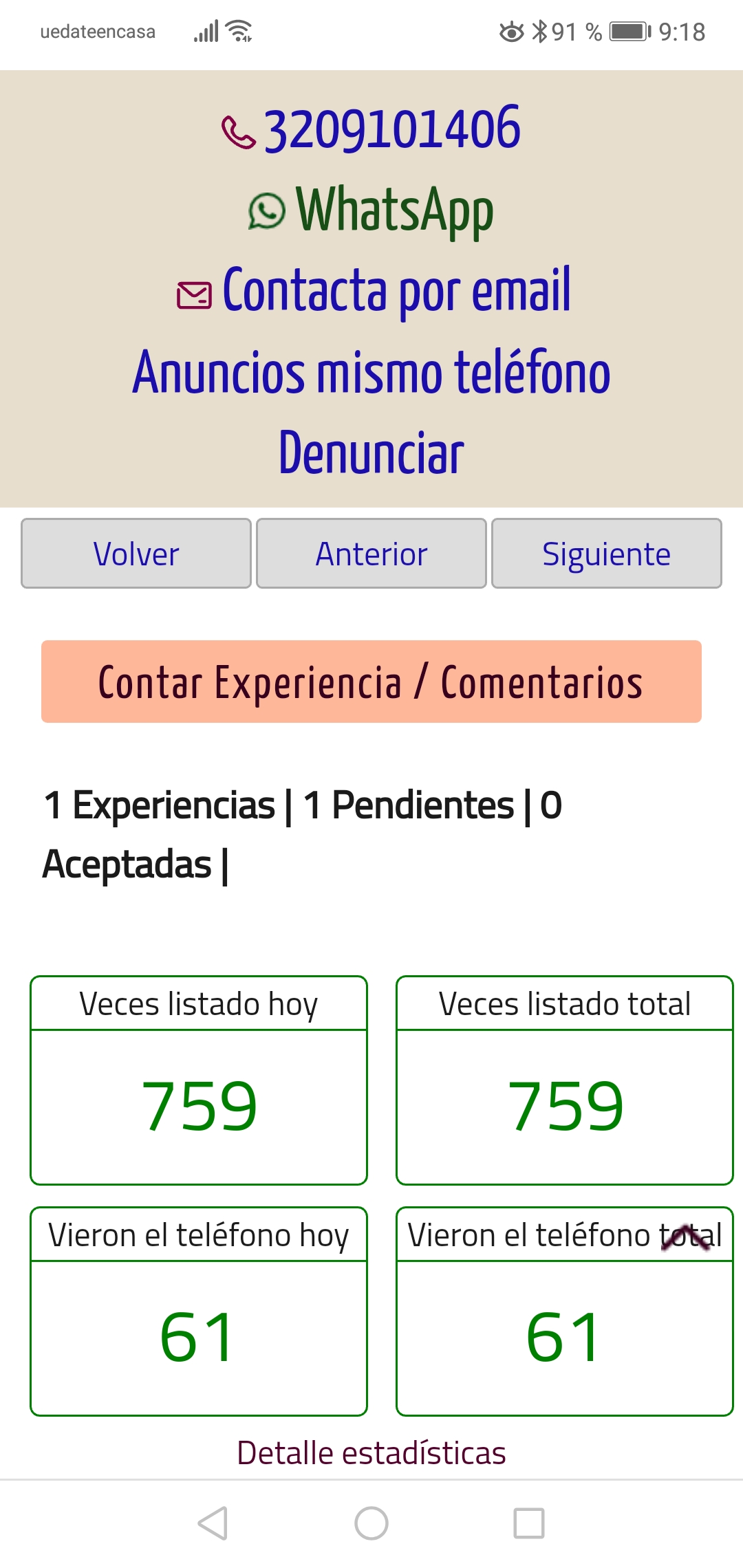
Task: Go to the Siguiente listing
Action: [x=606, y=554]
